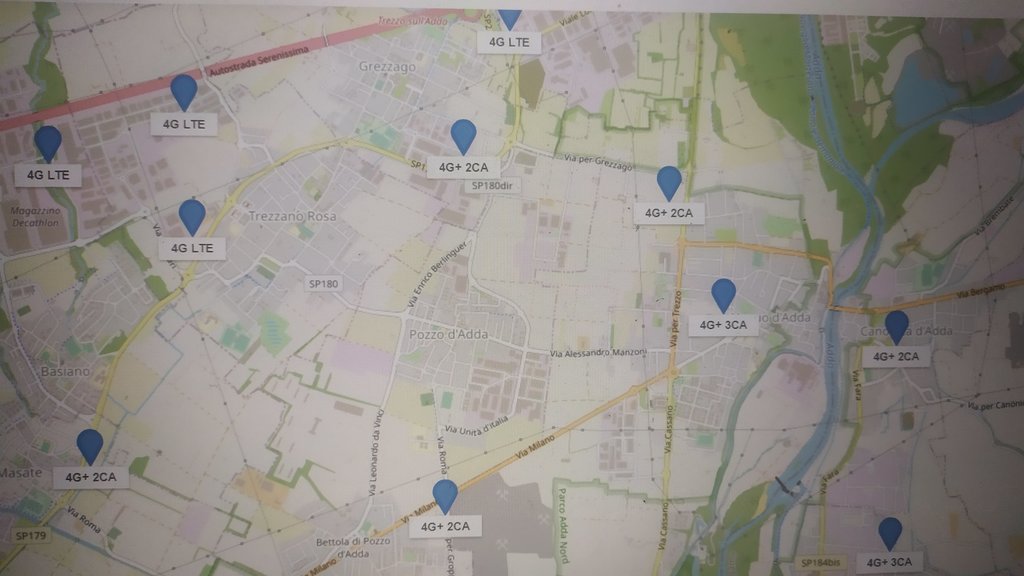Open the 4G LTE pin beside Autostrada Serenissima

pyautogui.click(x=184, y=92)
